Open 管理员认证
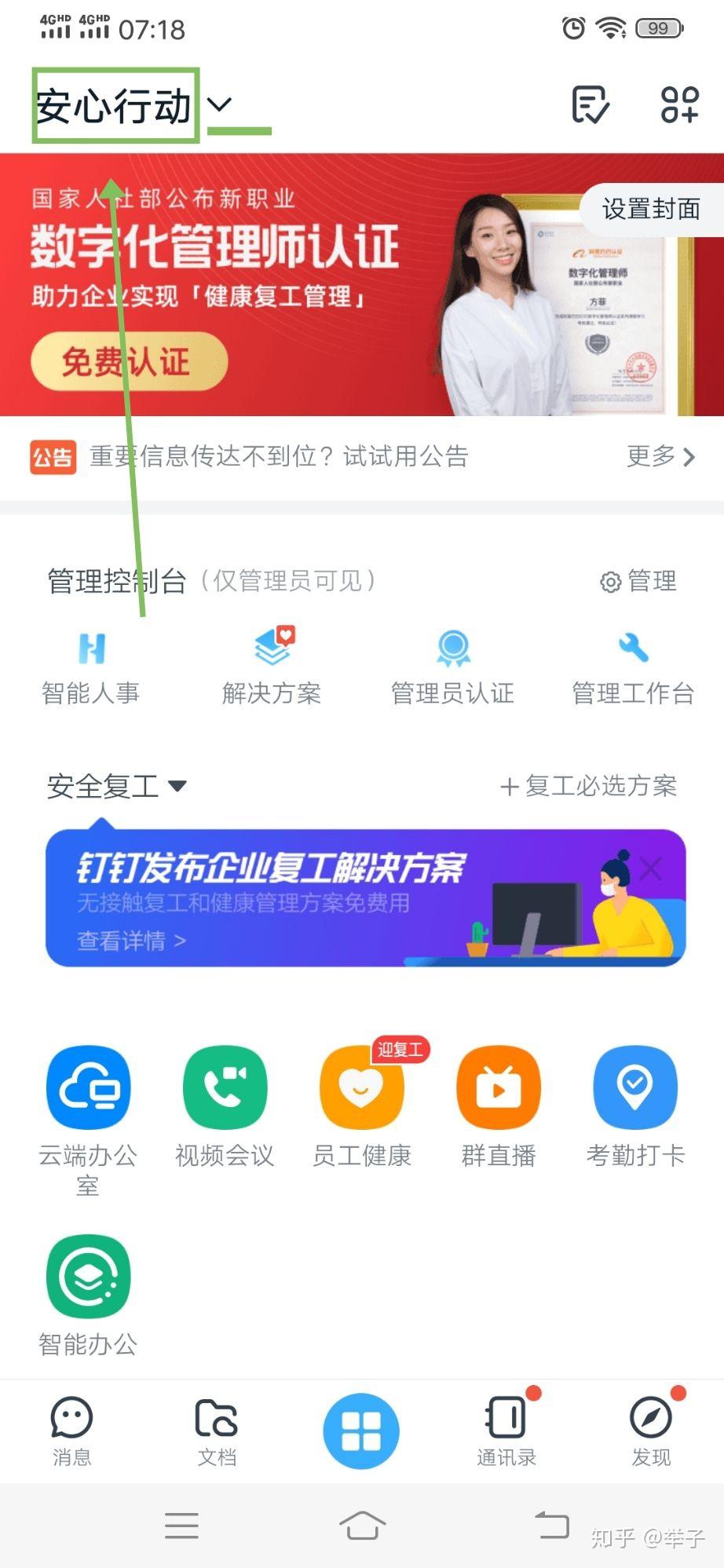Screen dimensions: 724x1568 click(452, 668)
